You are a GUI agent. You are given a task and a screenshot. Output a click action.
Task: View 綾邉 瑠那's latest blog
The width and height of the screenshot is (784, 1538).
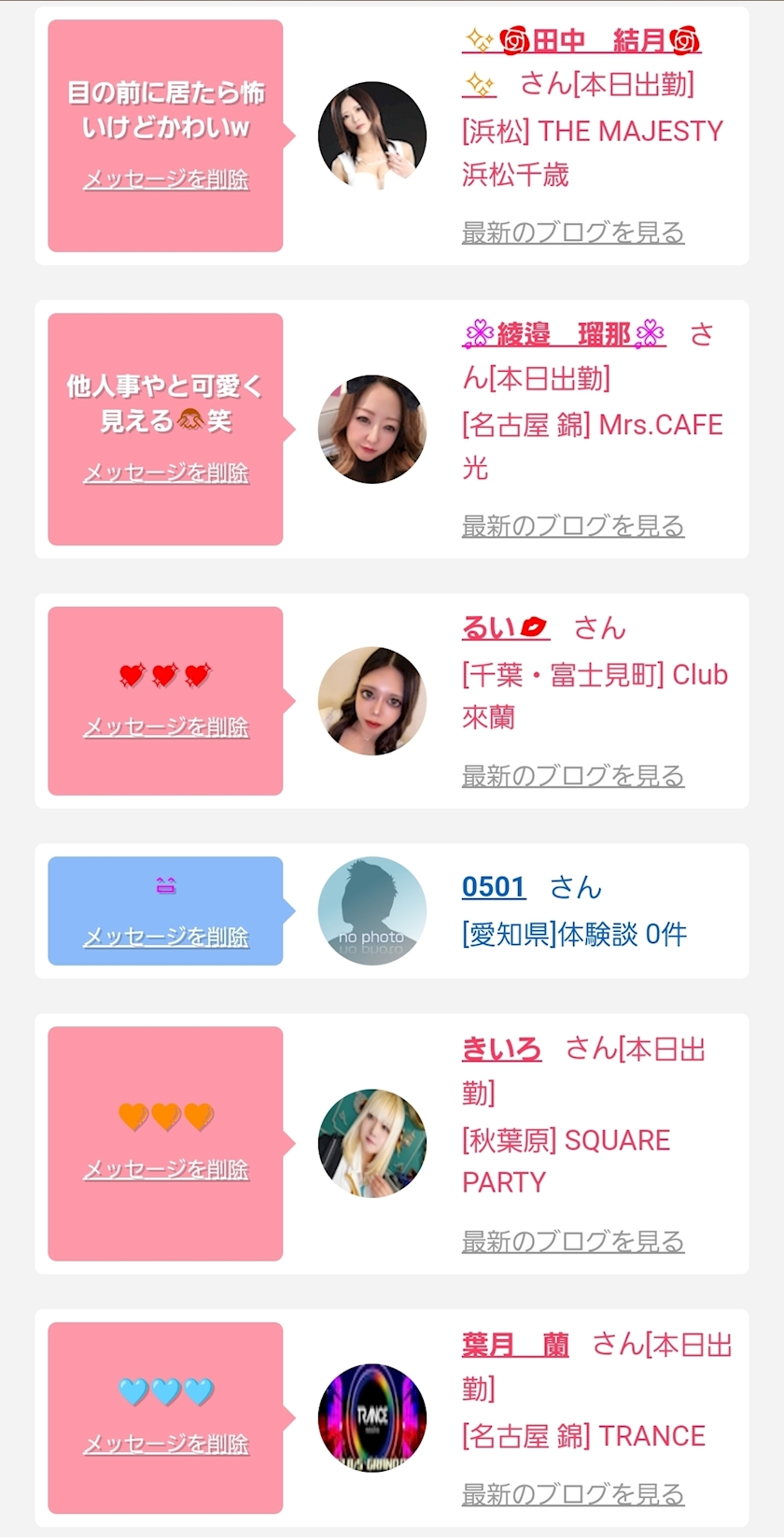point(573,526)
